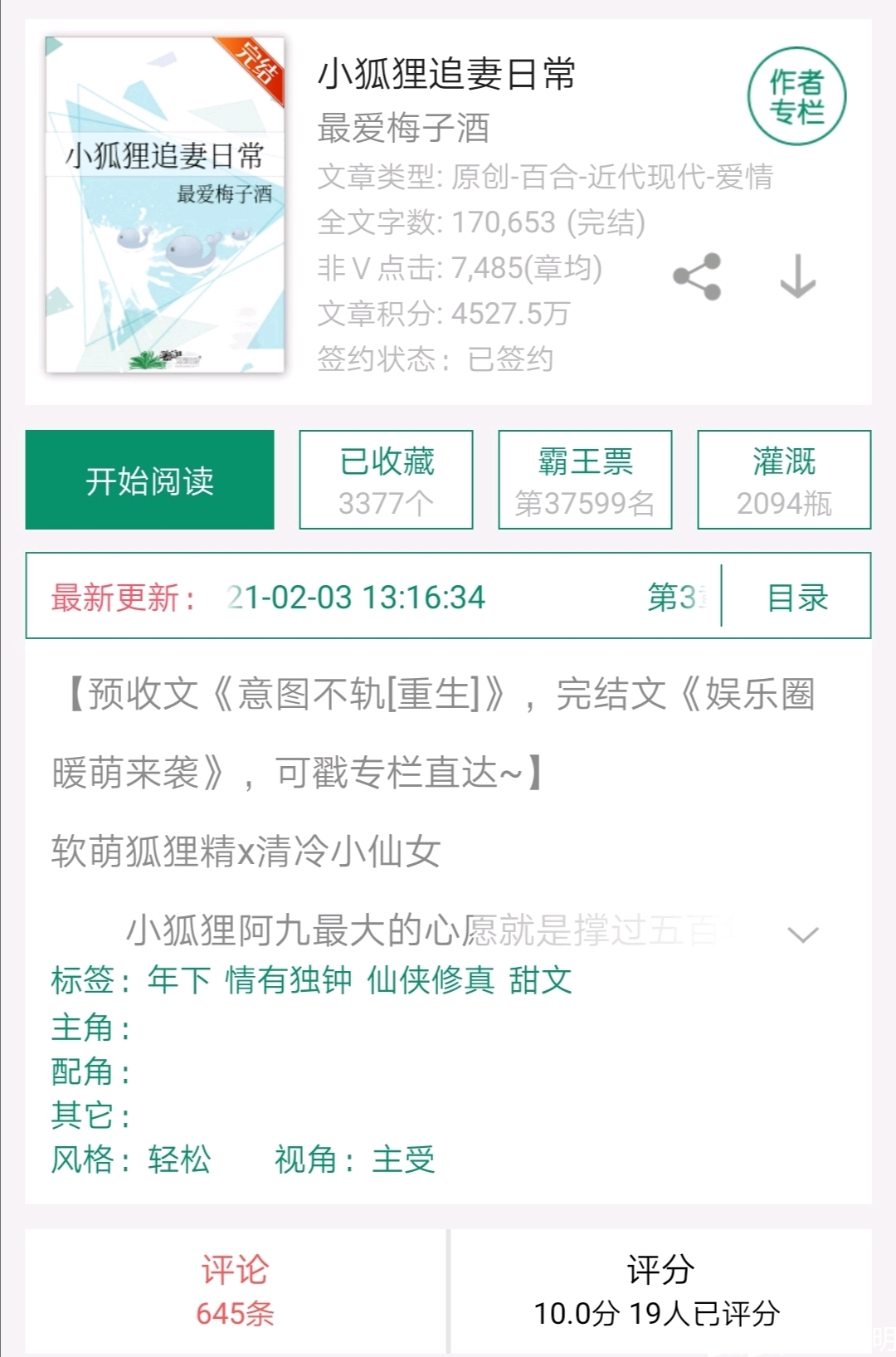This screenshot has height=1357, width=896.
Task: Start reading with 开始阅读
Action: tap(149, 480)
